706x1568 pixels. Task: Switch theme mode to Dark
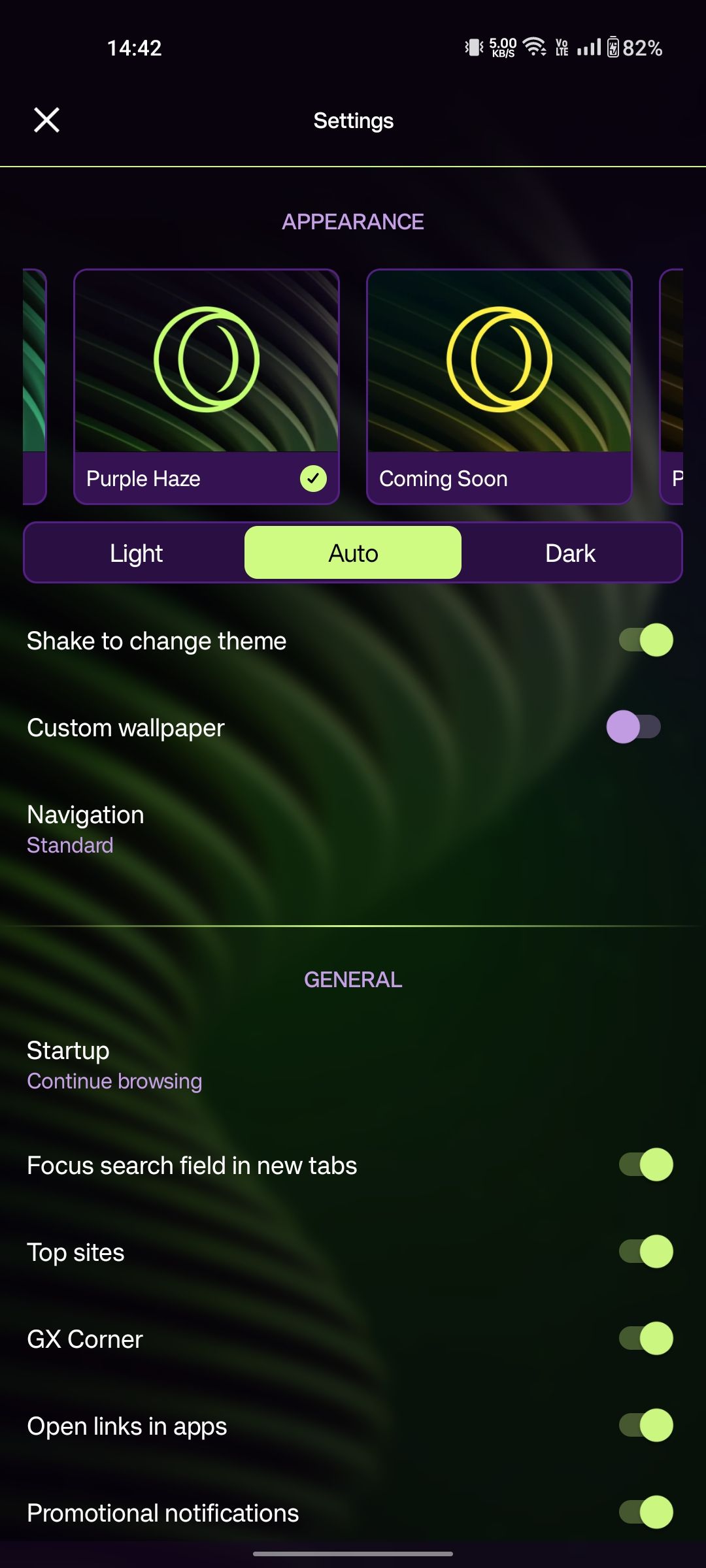[x=570, y=552]
